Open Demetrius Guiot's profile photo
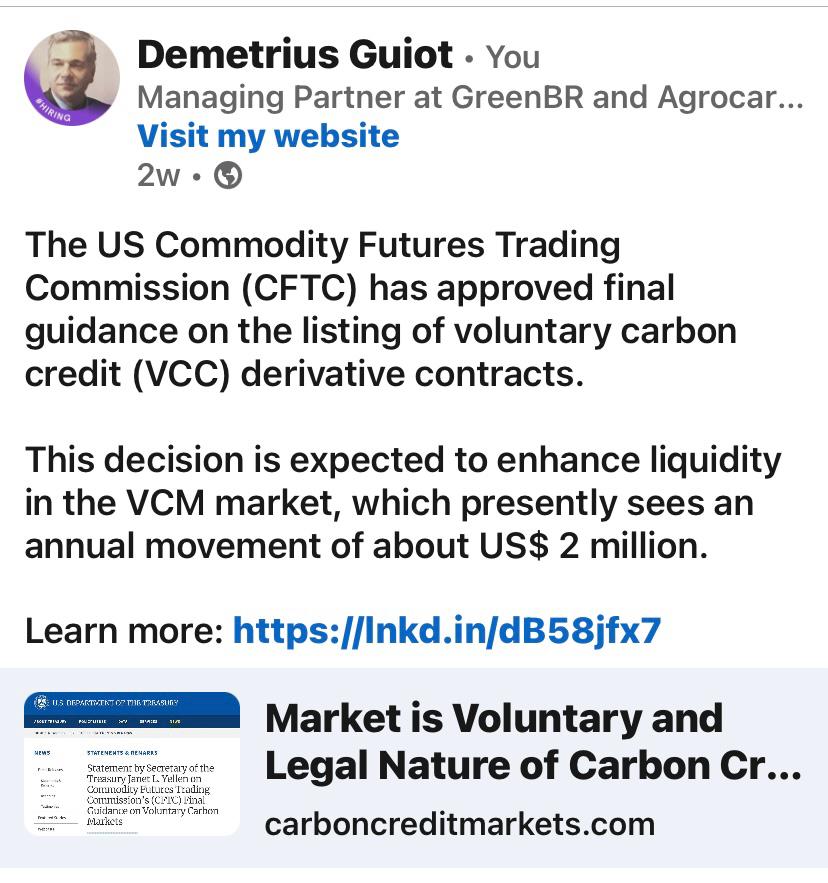This screenshot has width=828, height=883. tap(72, 78)
